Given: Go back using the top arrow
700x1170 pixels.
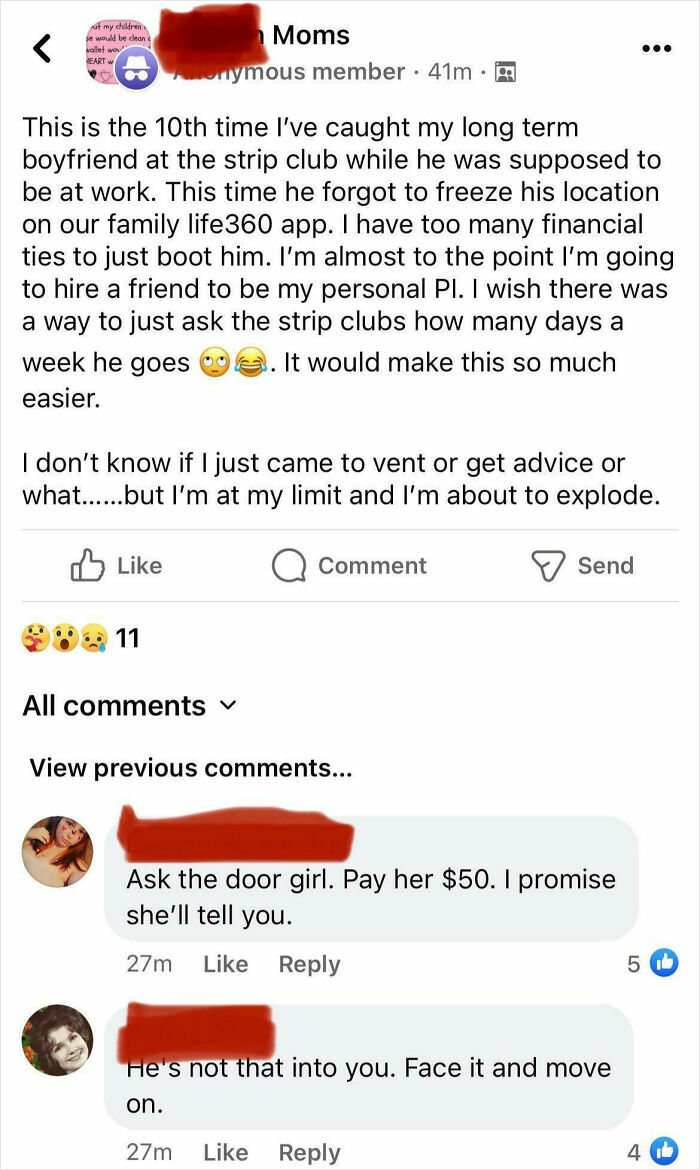Looking at the screenshot, I should tap(42, 49).
